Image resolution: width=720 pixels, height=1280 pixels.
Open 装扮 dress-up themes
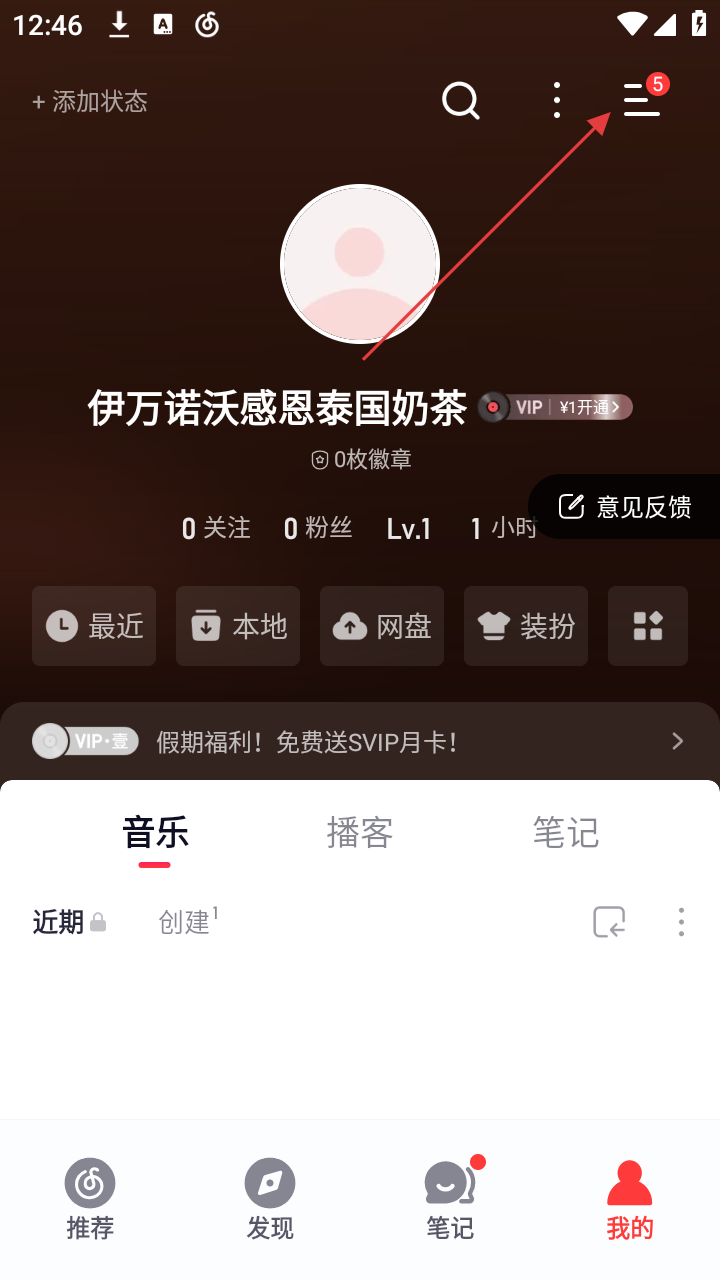coord(526,626)
